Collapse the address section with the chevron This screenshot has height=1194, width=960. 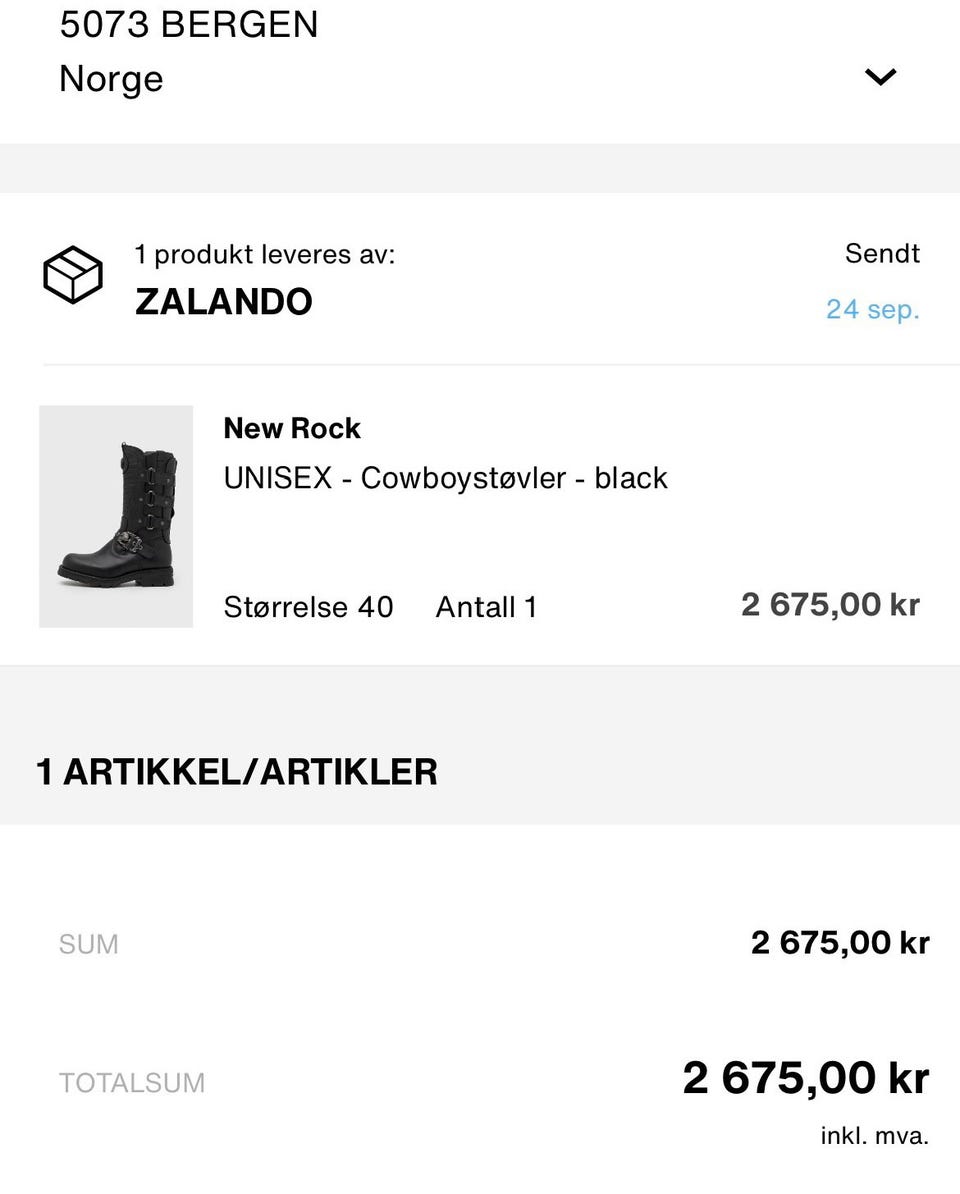tap(881, 76)
